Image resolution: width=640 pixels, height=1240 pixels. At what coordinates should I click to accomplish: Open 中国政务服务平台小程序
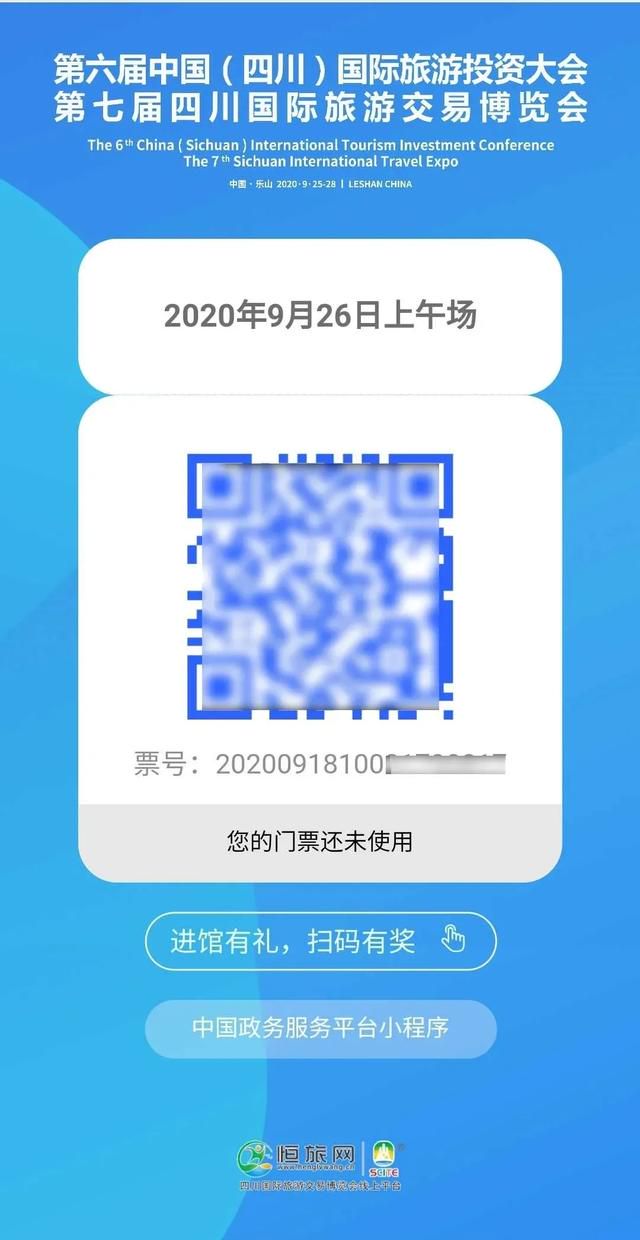[320, 1027]
